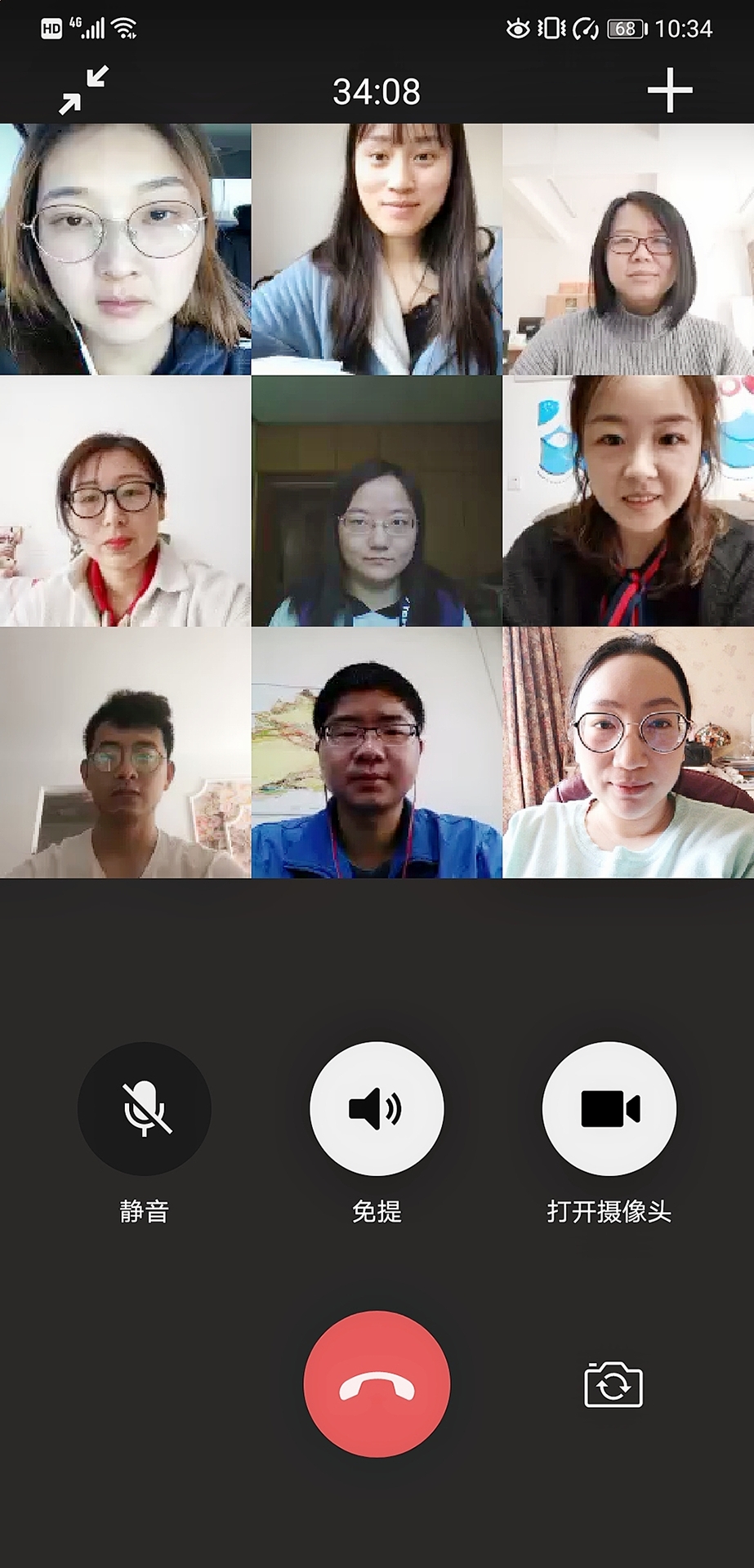This screenshot has width=754, height=1568.
Task: Toggle the 免提 speakerphone button
Action: pyautogui.click(x=377, y=1108)
